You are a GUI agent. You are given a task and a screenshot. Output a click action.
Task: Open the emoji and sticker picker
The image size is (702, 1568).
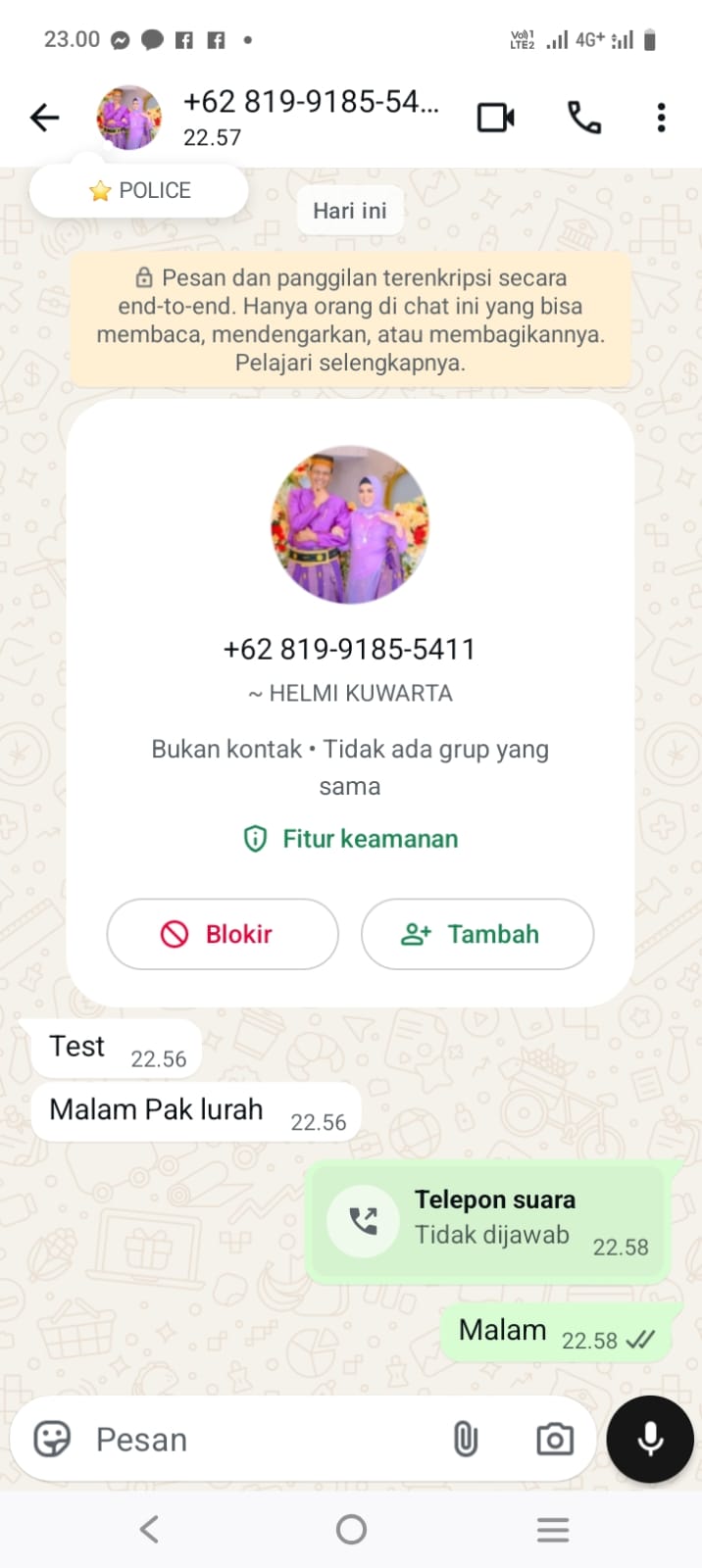(x=52, y=1439)
